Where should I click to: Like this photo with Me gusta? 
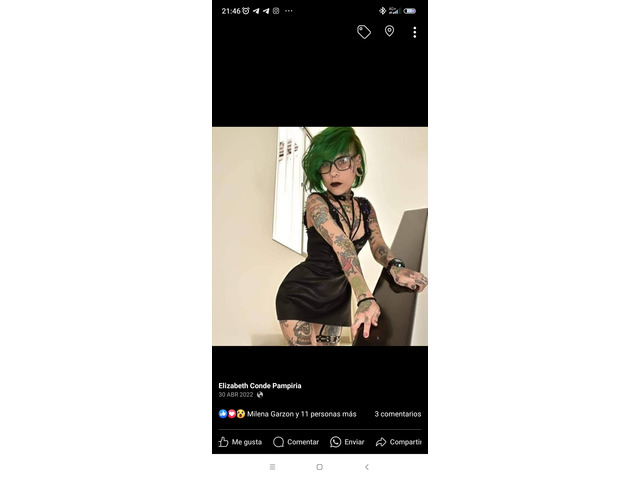click(x=240, y=442)
